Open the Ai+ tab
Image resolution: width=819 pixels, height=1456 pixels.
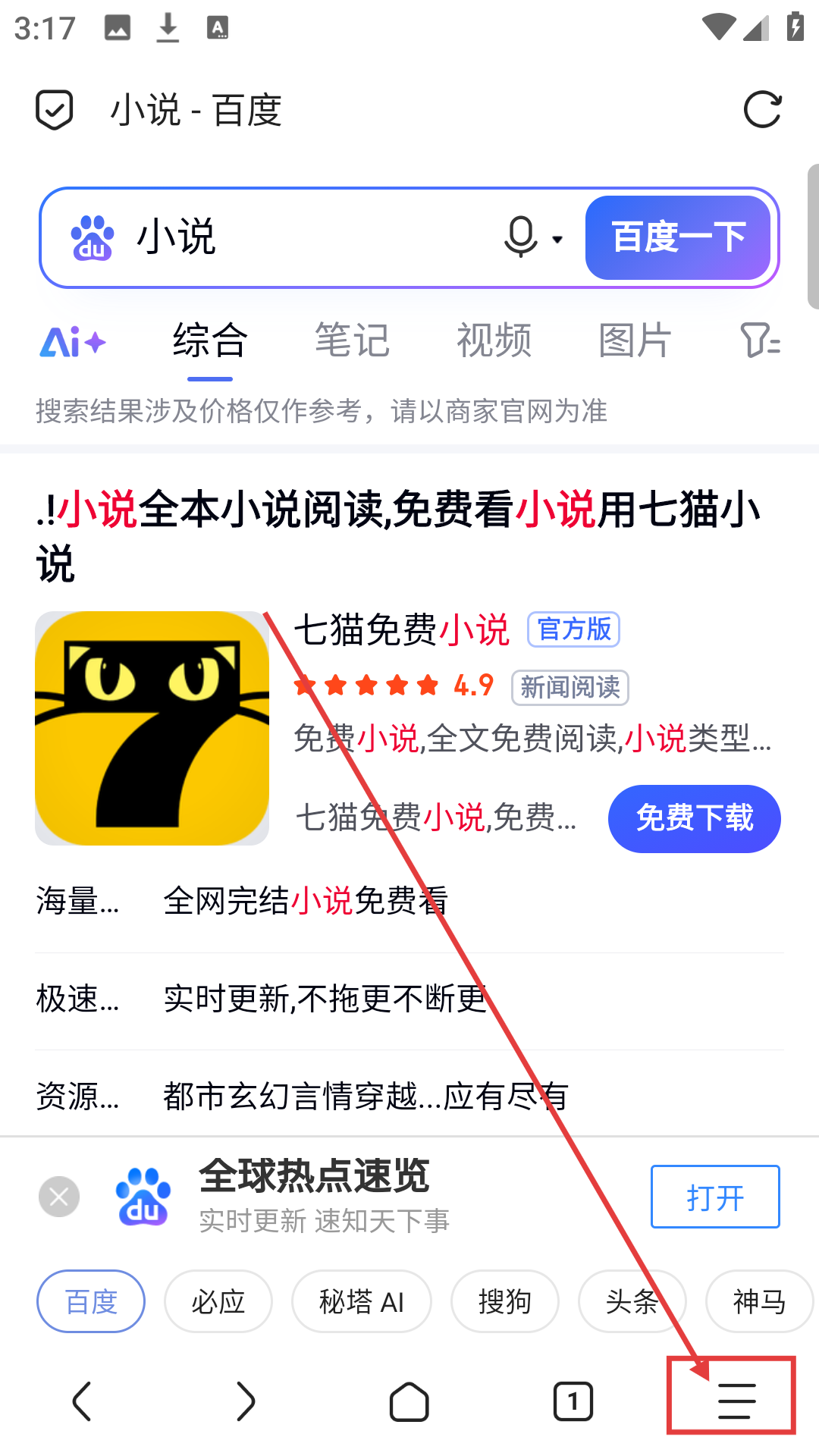click(73, 342)
